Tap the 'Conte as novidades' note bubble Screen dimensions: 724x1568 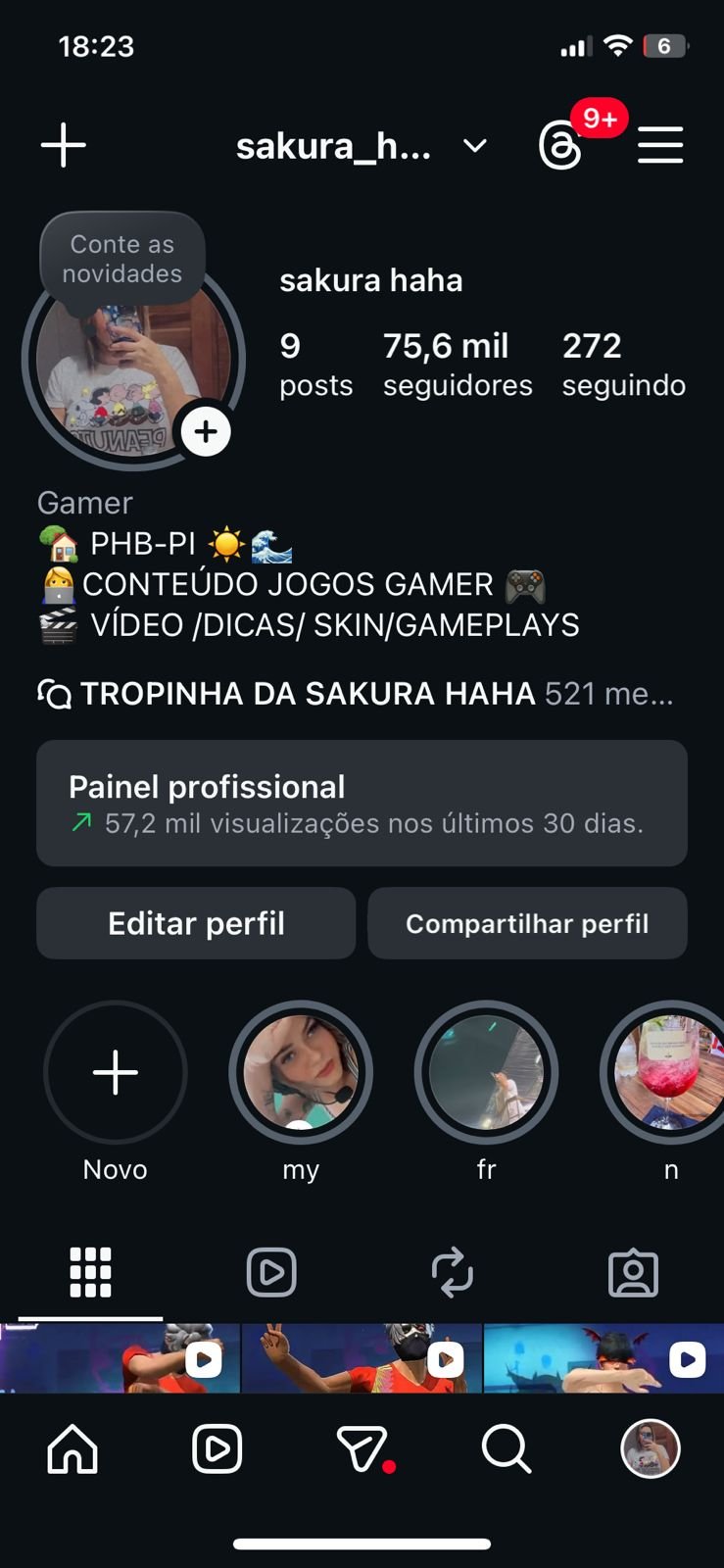click(122, 259)
